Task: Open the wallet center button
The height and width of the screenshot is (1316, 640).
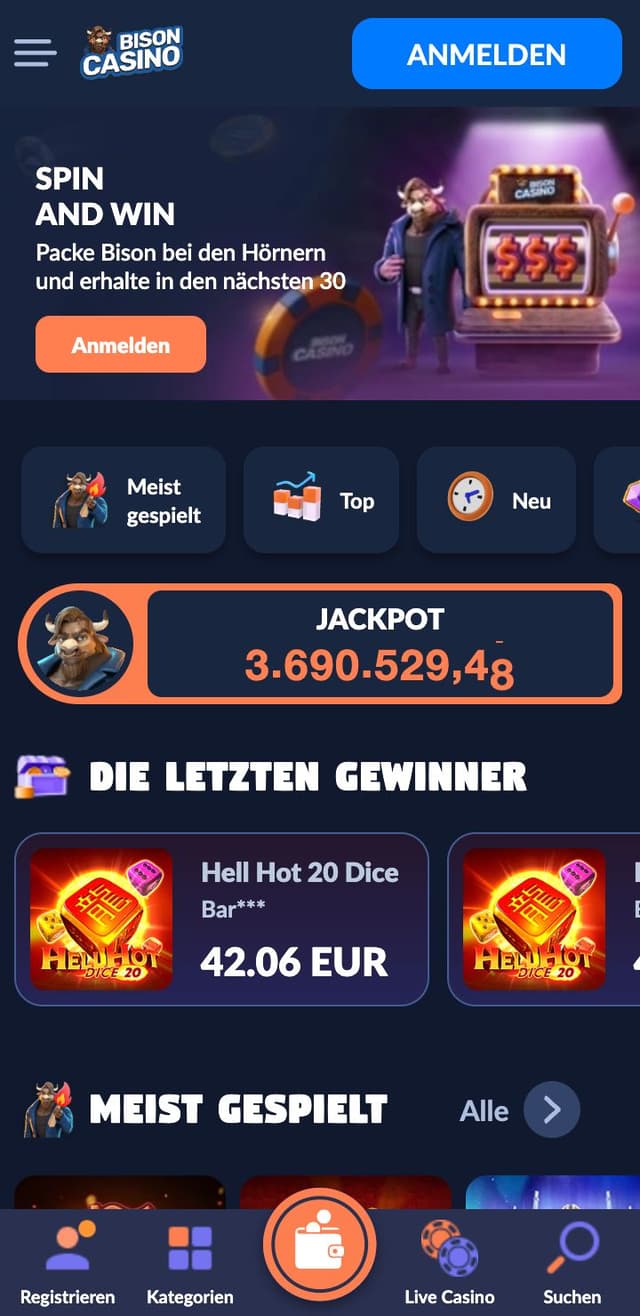Action: pyautogui.click(x=320, y=1246)
